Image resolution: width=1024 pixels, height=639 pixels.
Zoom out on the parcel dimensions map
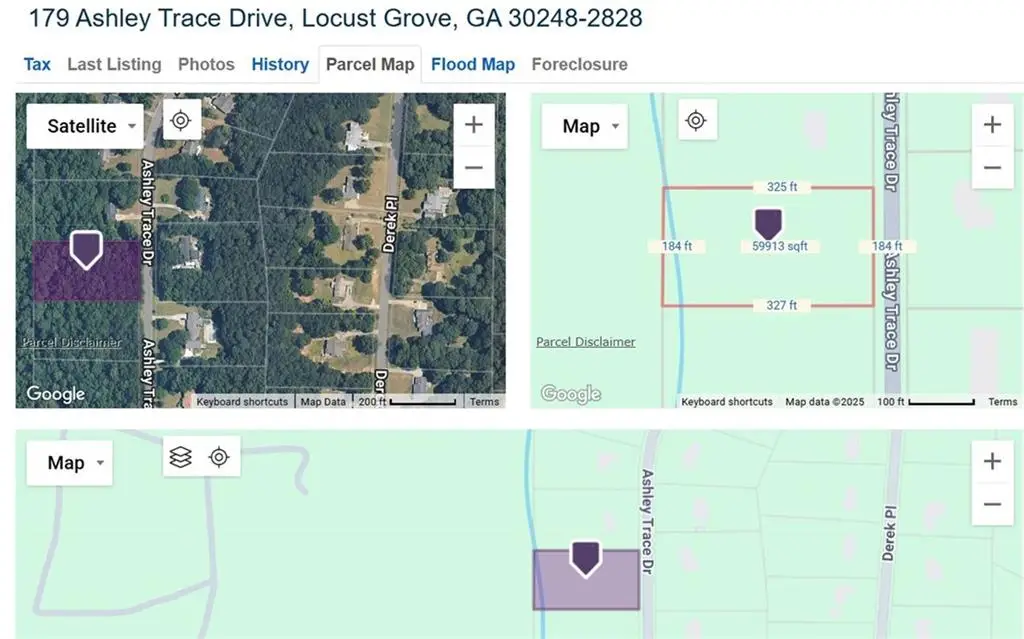[992, 167]
